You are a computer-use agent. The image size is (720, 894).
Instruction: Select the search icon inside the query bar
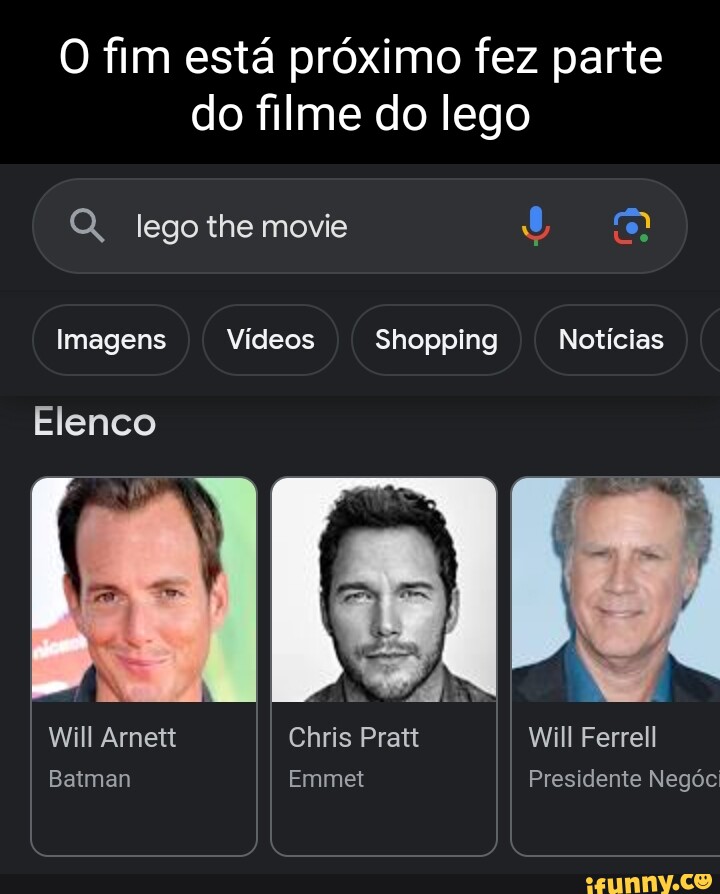88,226
